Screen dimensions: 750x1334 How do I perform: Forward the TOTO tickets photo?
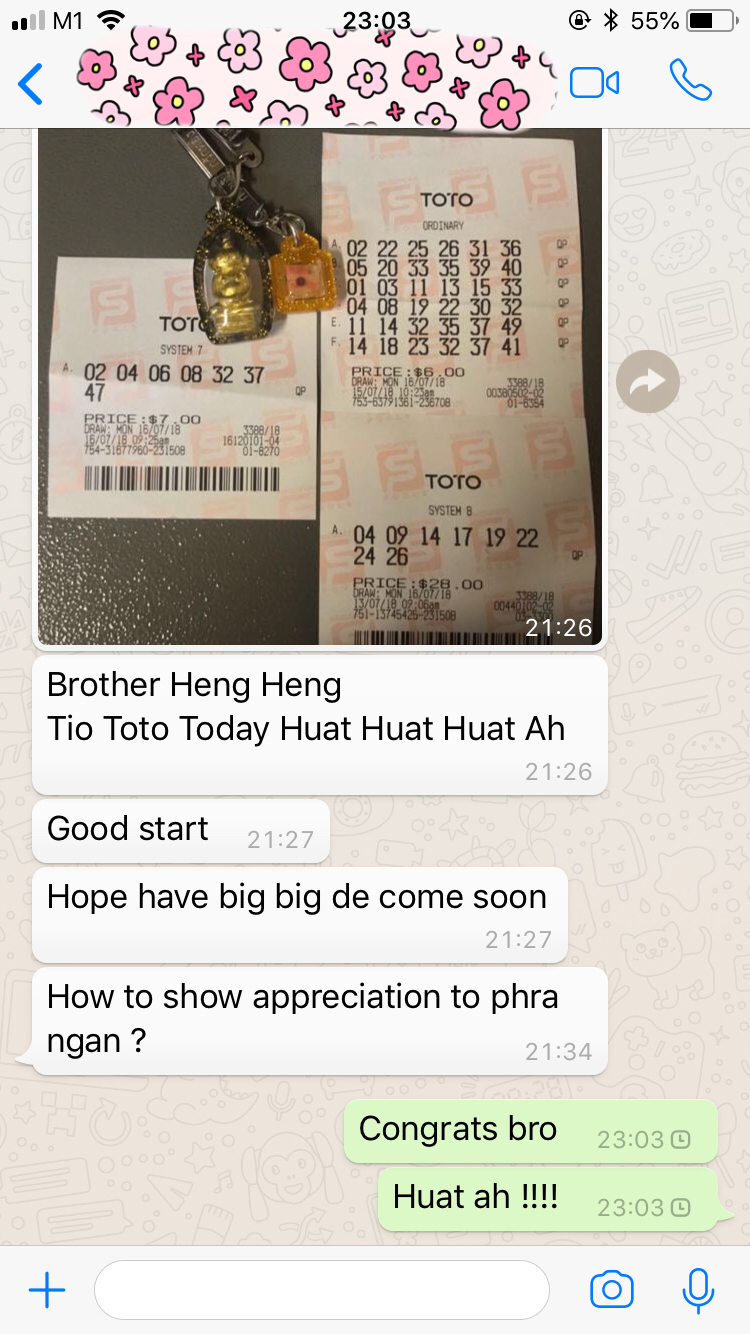tap(647, 381)
